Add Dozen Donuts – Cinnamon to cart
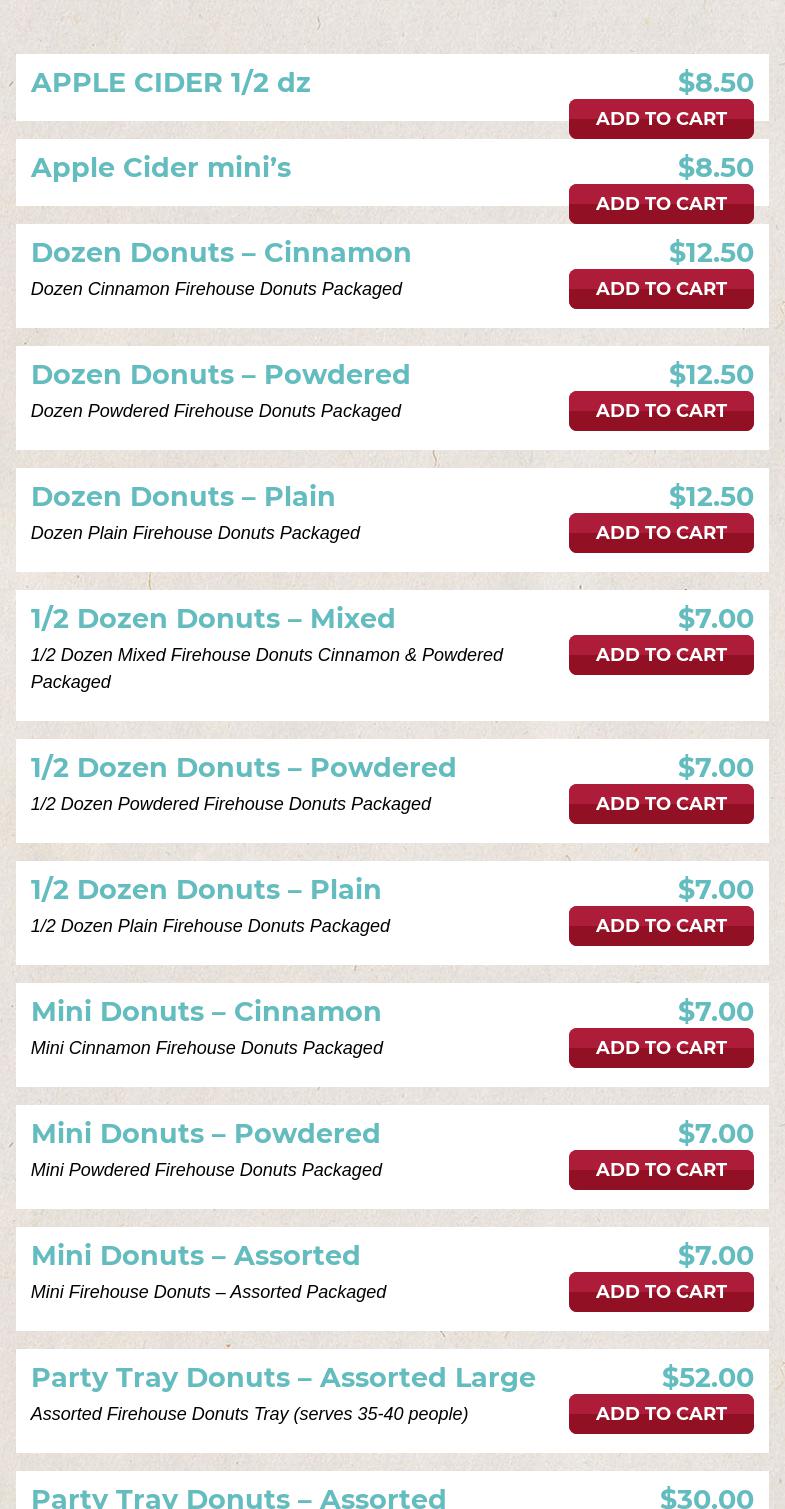Image resolution: width=785 pixels, height=1509 pixels. [661, 288]
